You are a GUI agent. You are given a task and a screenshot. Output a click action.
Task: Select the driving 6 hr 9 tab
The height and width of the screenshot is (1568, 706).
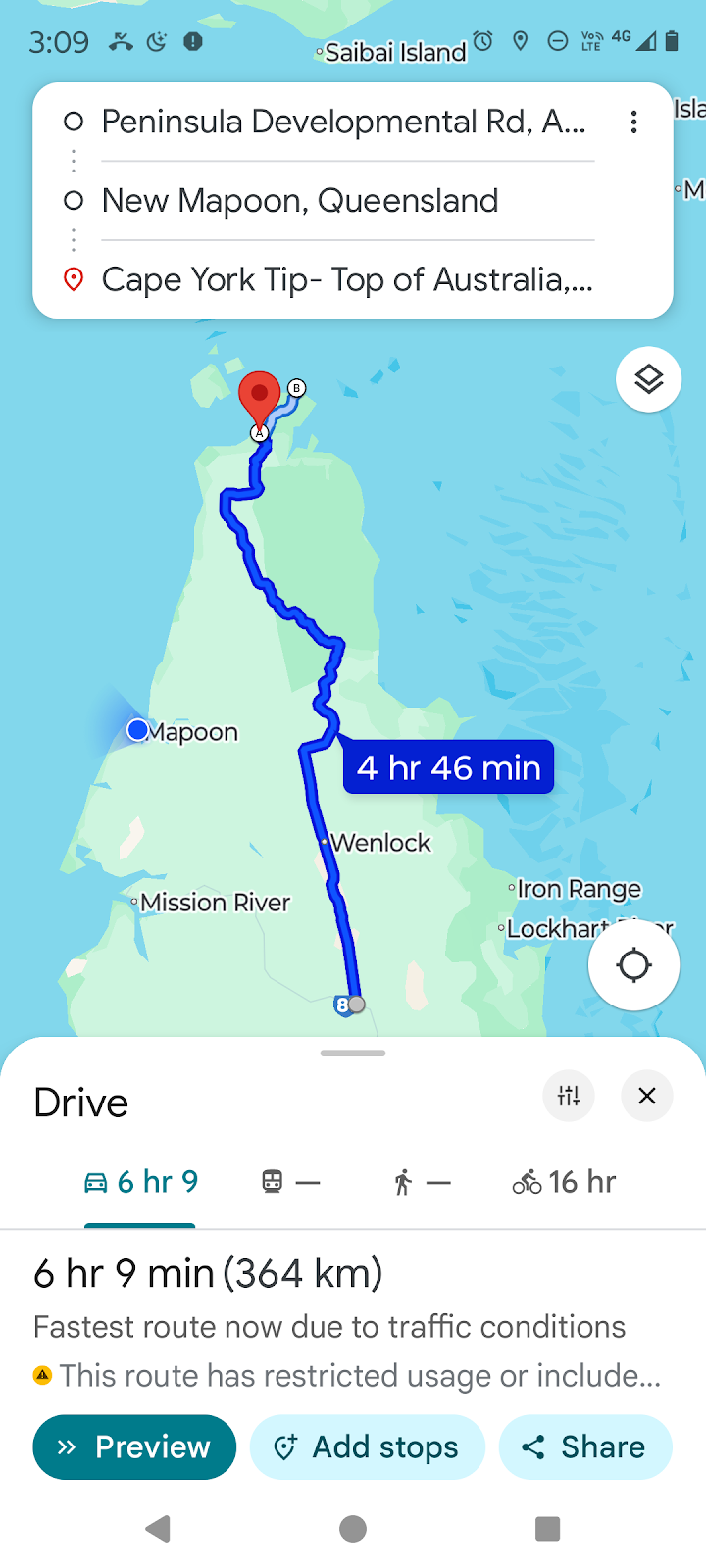tap(140, 1182)
